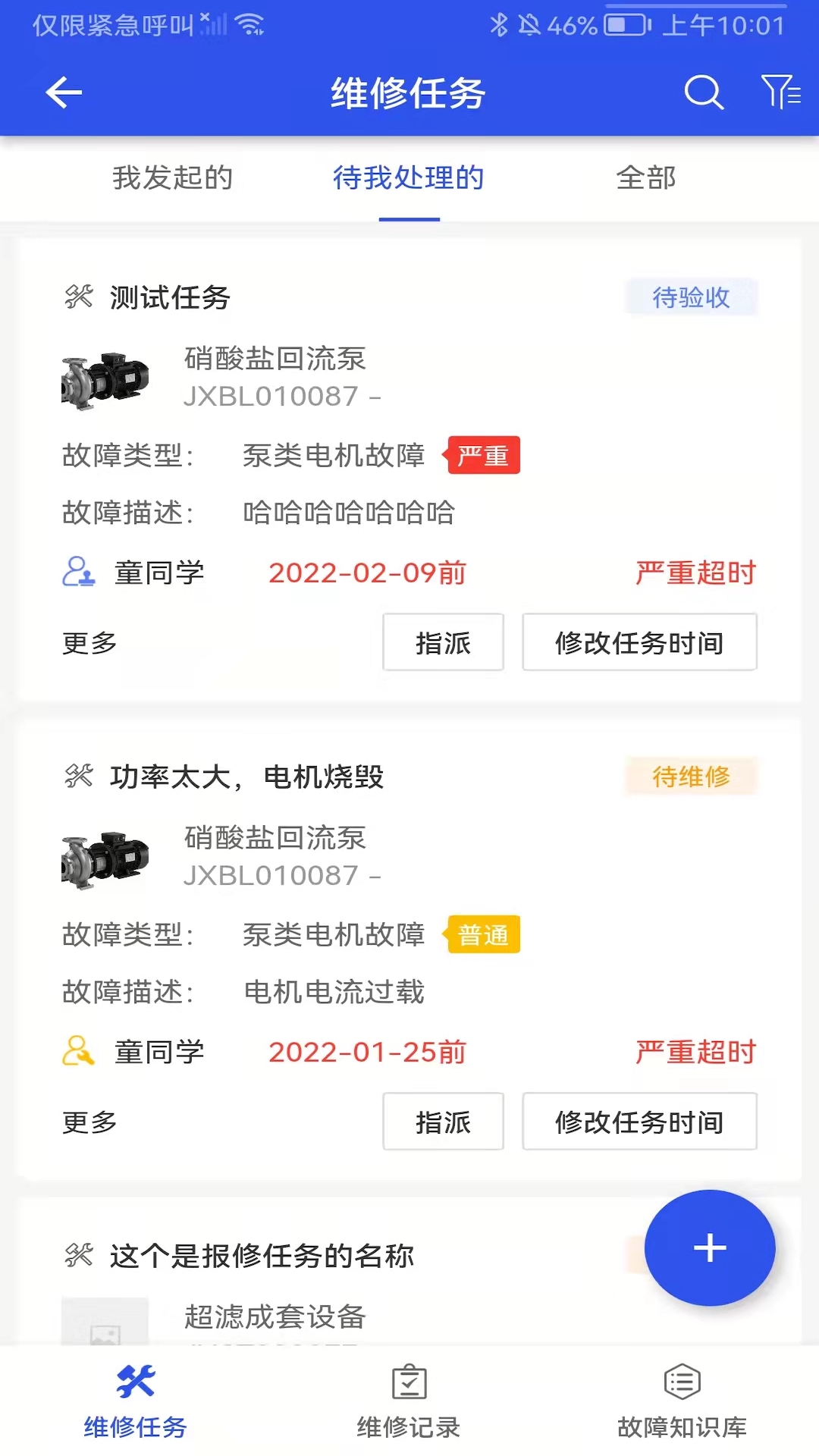Assign the 功率太大，电机烧毁 task via 指派
This screenshot has width=819, height=1456.
click(443, 1122)
